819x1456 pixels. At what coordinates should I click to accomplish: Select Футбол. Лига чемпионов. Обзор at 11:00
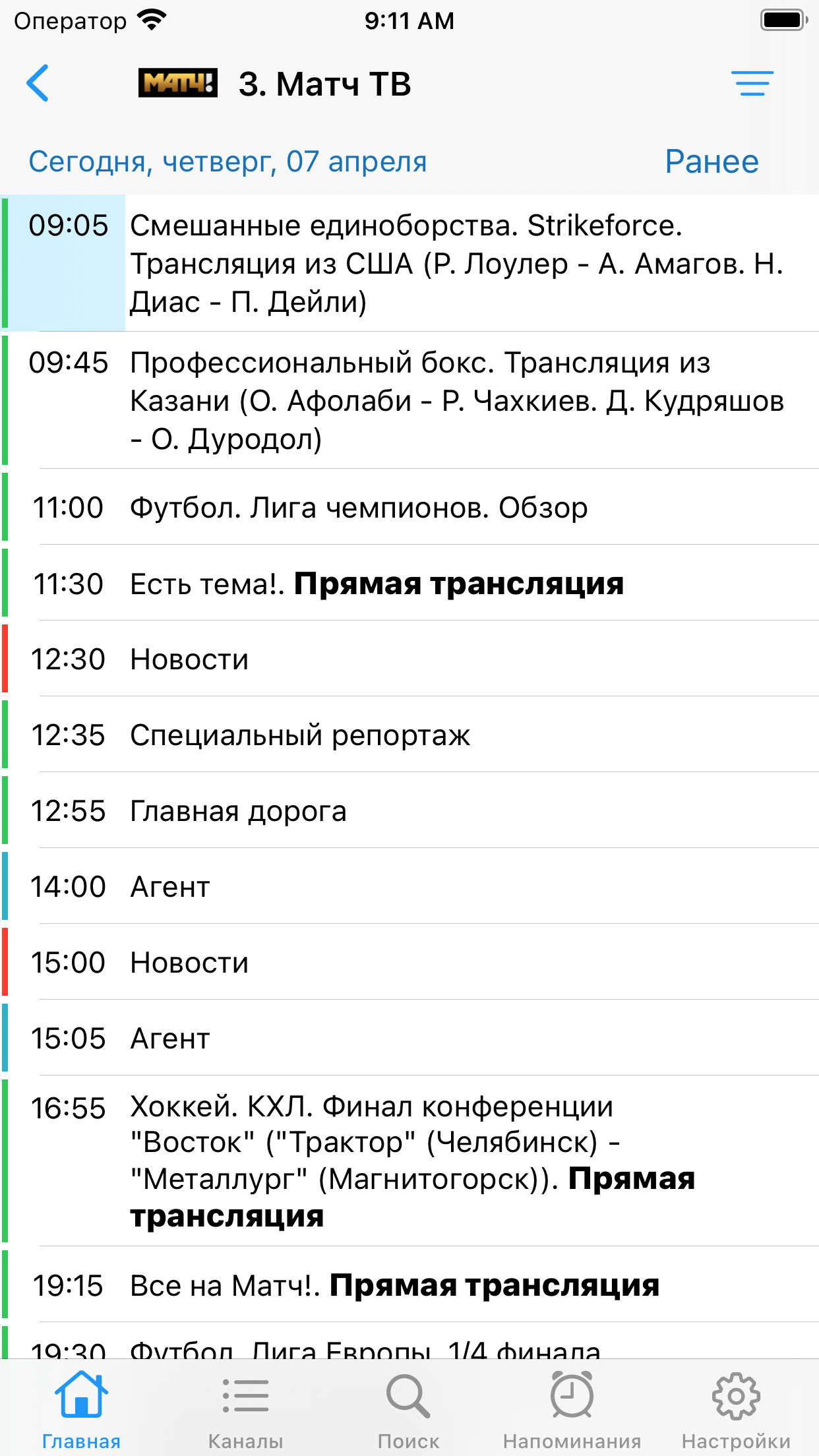click(x=409, y=508)
